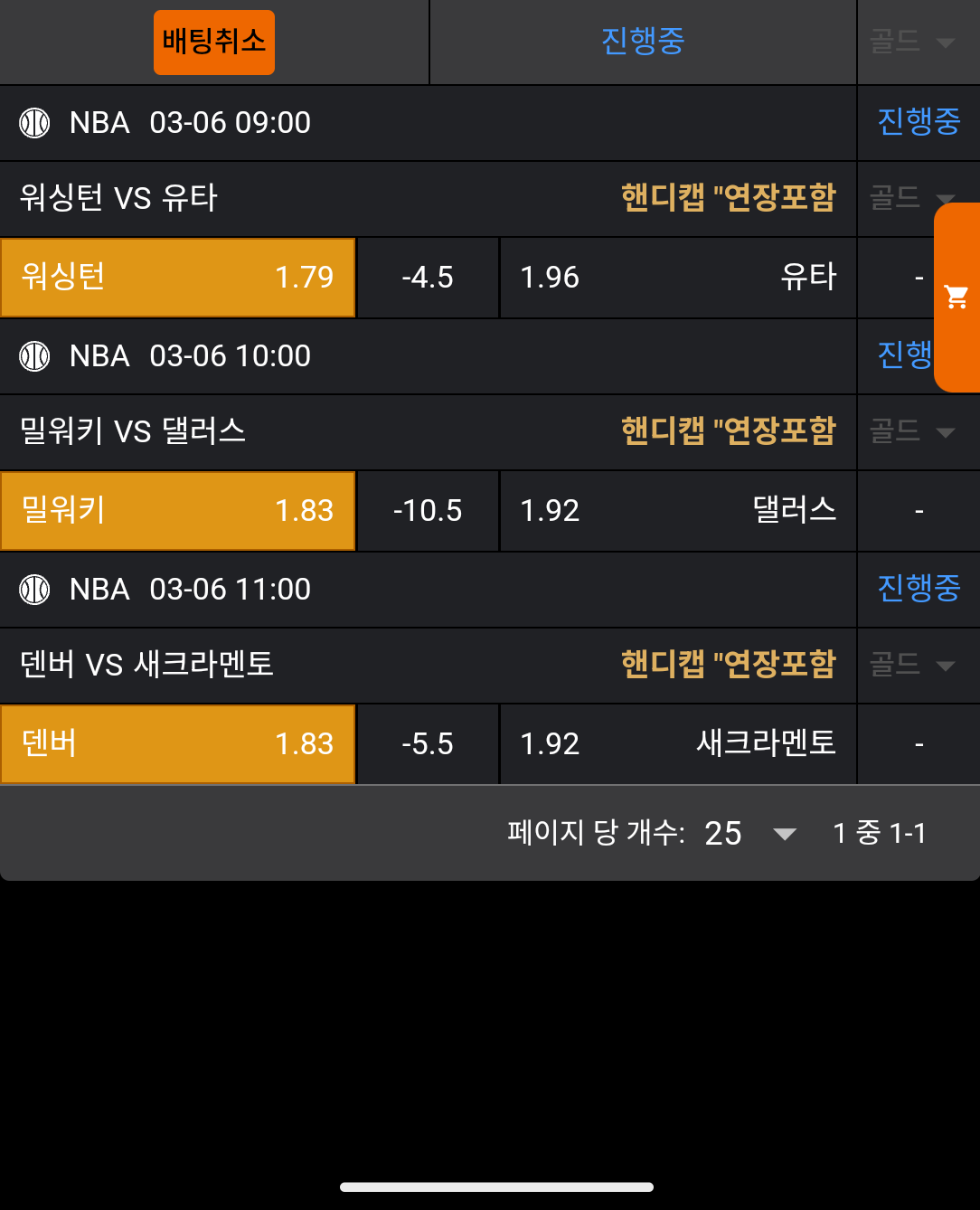980x1210 pixels.
Task: Pick the 덴버 1.83 odds cell
Action: [x=178, y=744]
